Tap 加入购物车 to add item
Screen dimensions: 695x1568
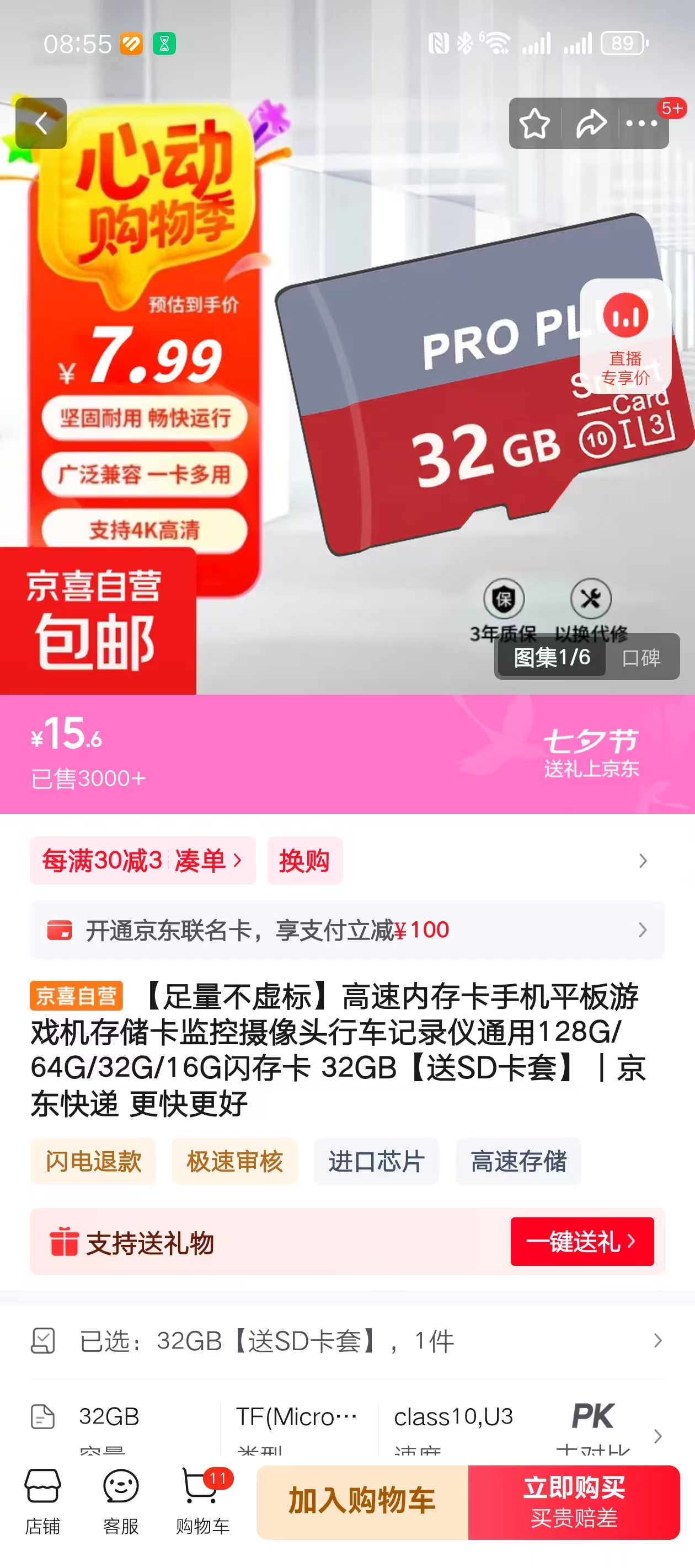[362, 1501]
